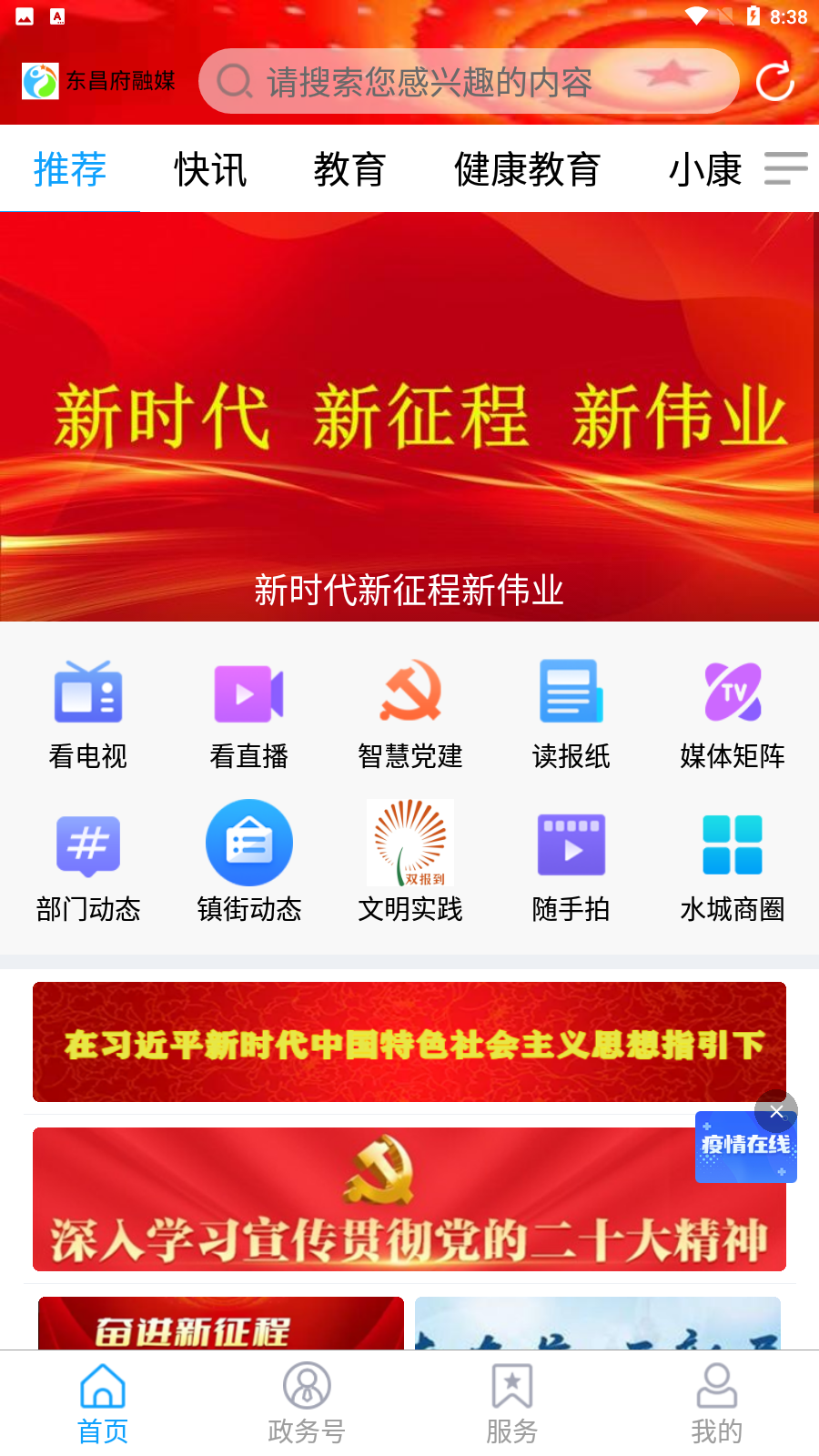Open the 文明实践 civilized practice icon
This screenshot has height=1456, width=819.
410,864
